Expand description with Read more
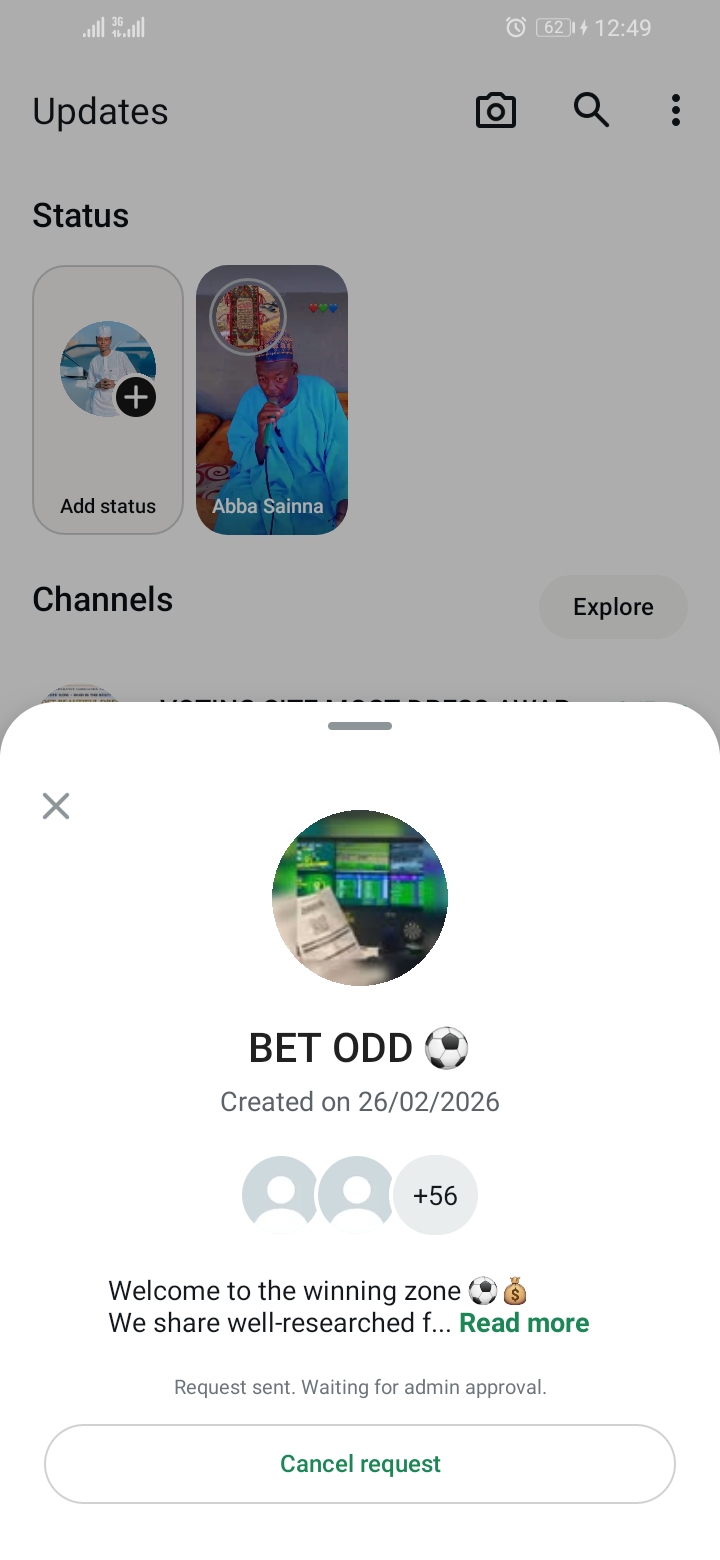The height and width of the screenshot is (1560, 720). (x=524, y=1323)
